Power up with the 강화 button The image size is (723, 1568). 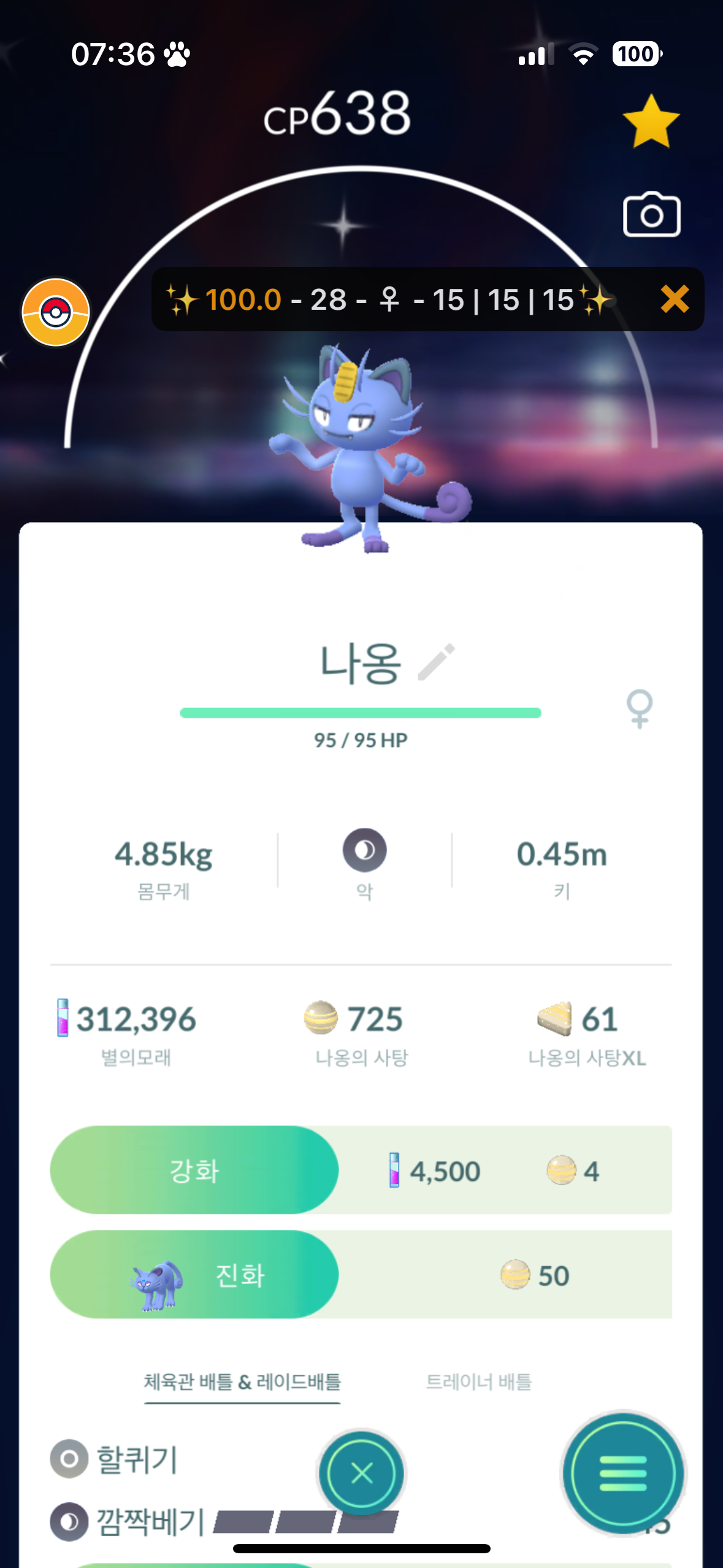[x=194, y=1170]
